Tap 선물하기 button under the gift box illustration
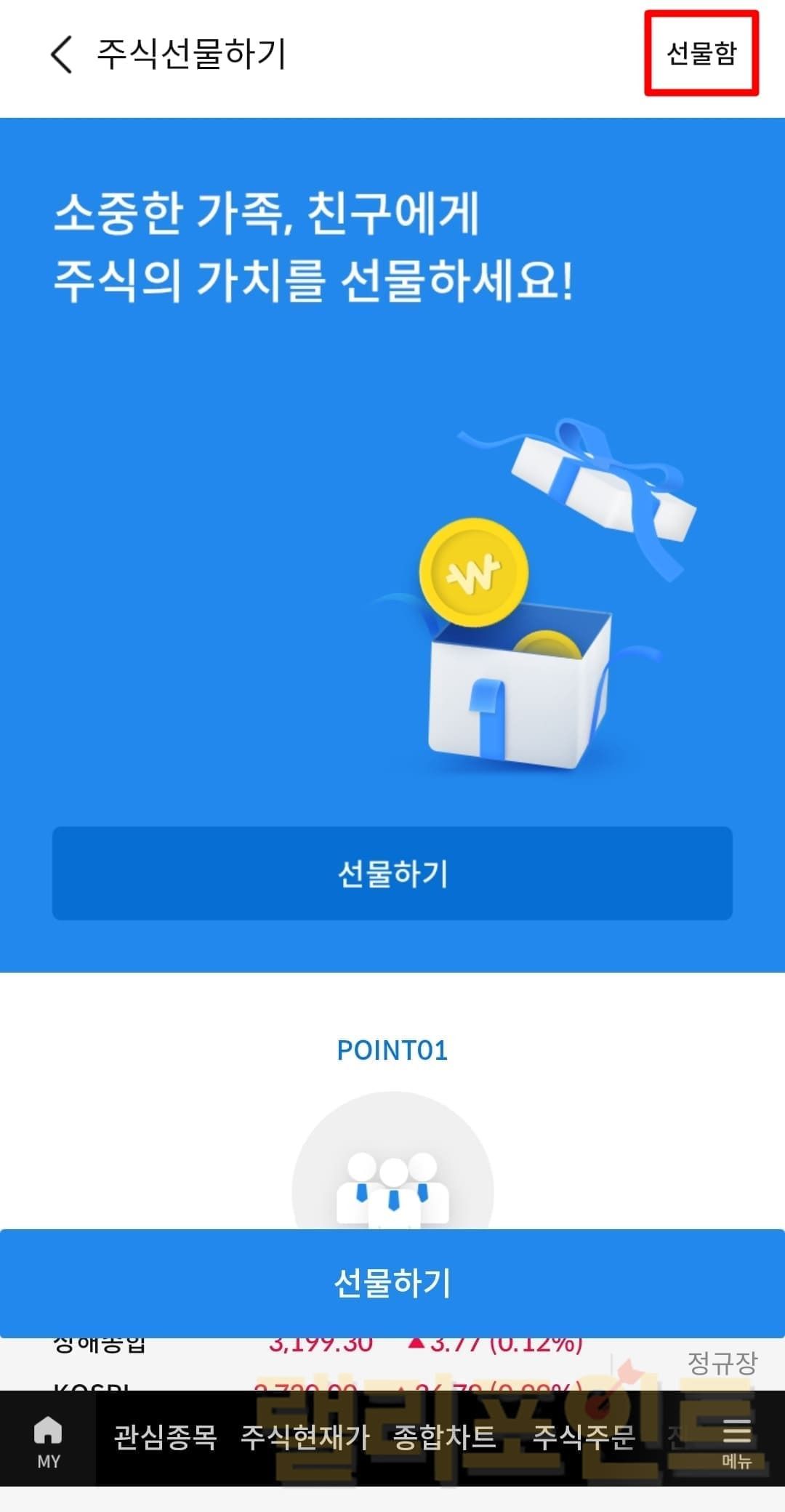 pos(392,873)
